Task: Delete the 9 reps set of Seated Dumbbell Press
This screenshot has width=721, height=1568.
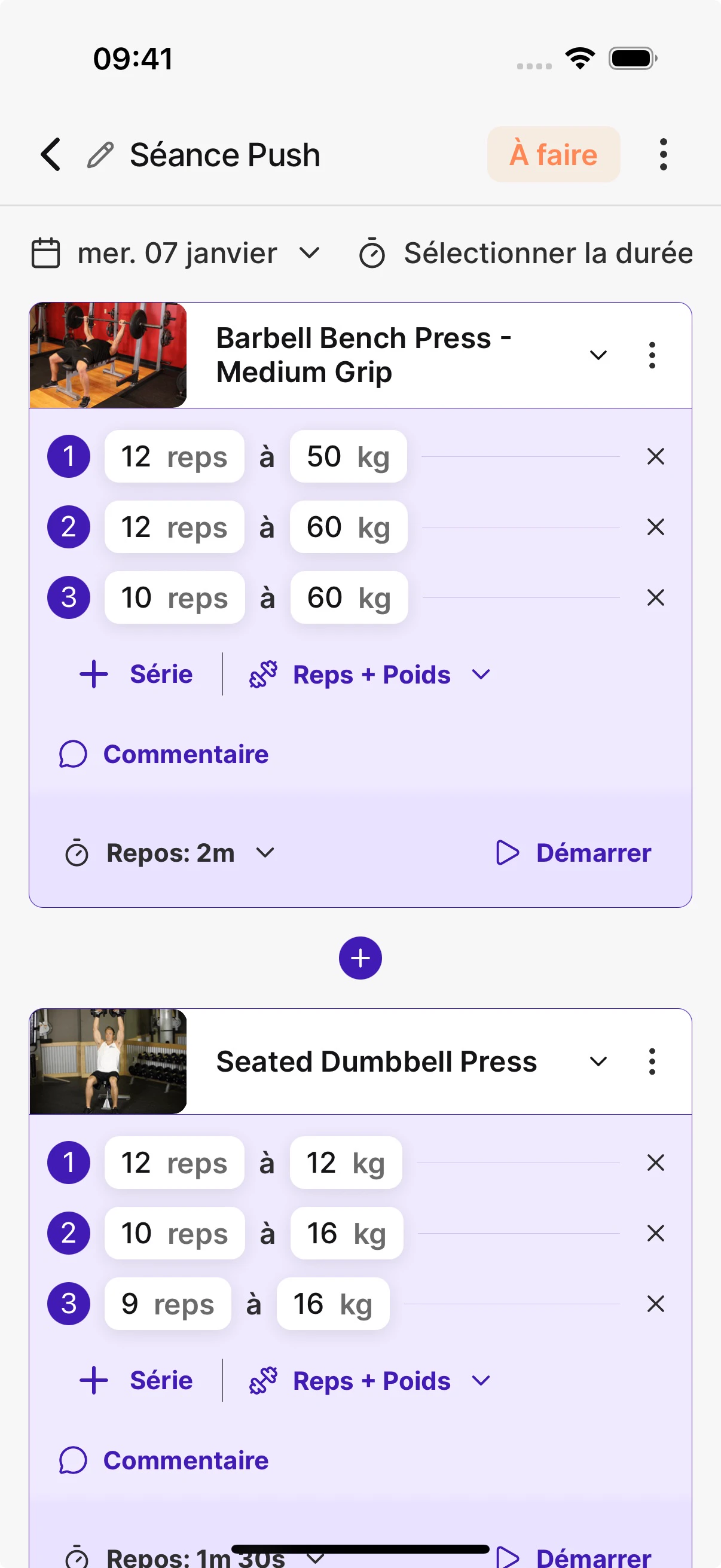Action: pyautogui.click(x=655, y=1304)
